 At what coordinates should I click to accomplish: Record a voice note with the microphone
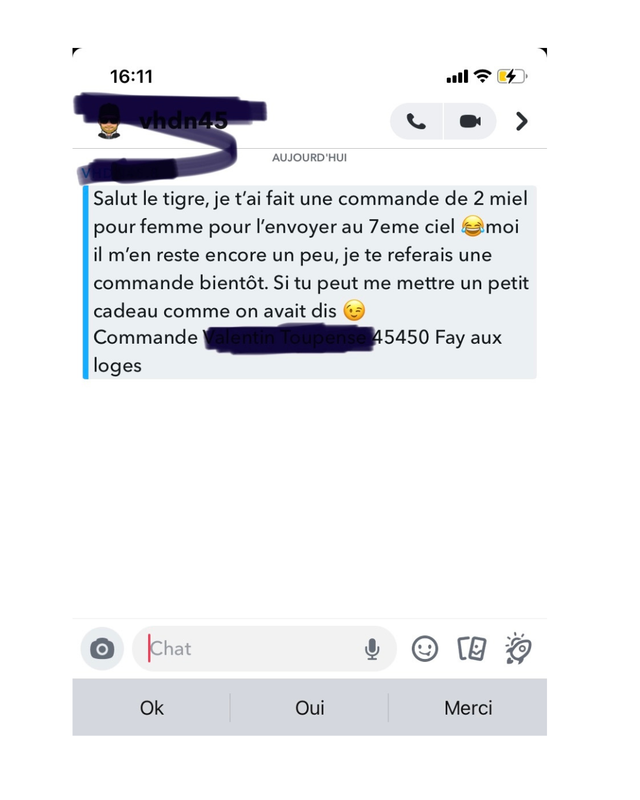(x=372, y=649)
